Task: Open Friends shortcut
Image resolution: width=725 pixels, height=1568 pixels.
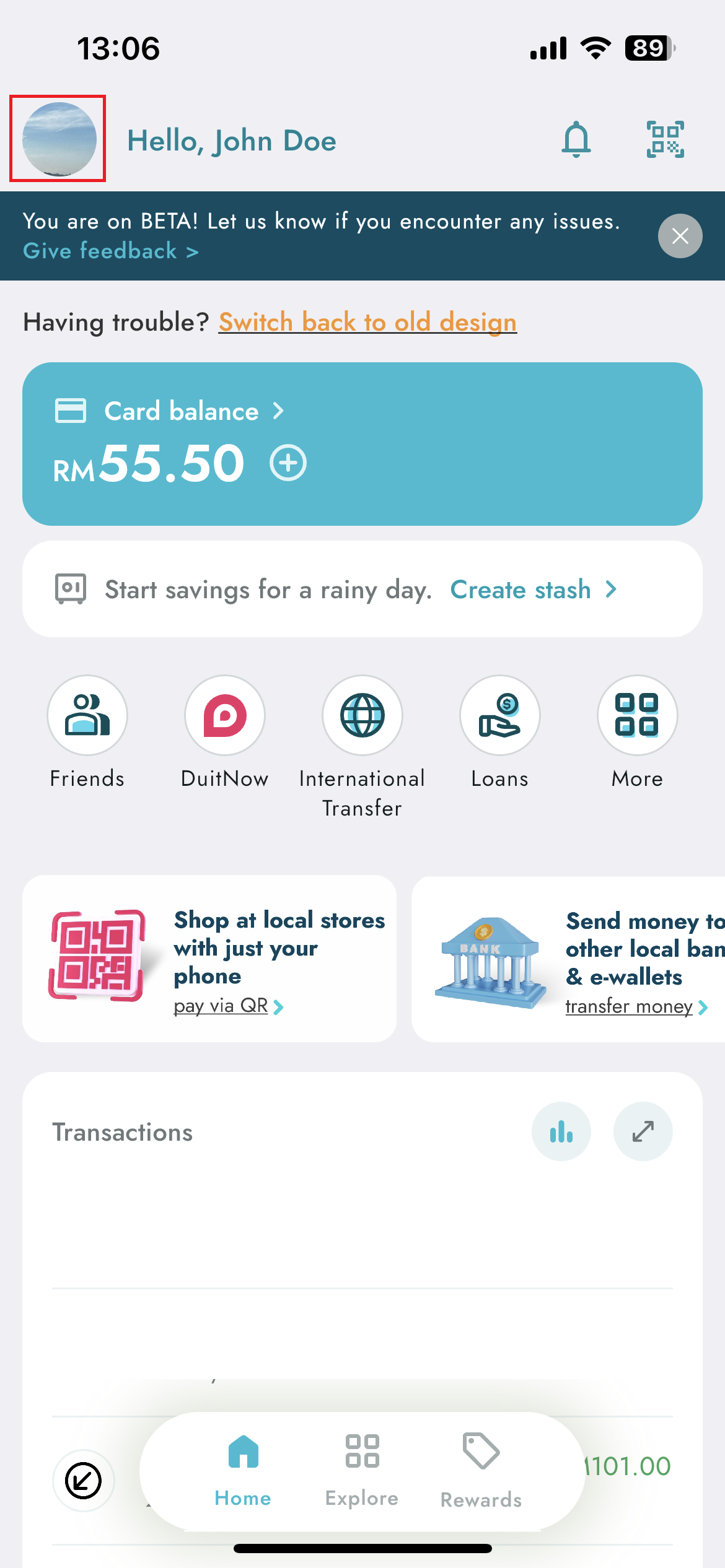Action: pos(87,716)
